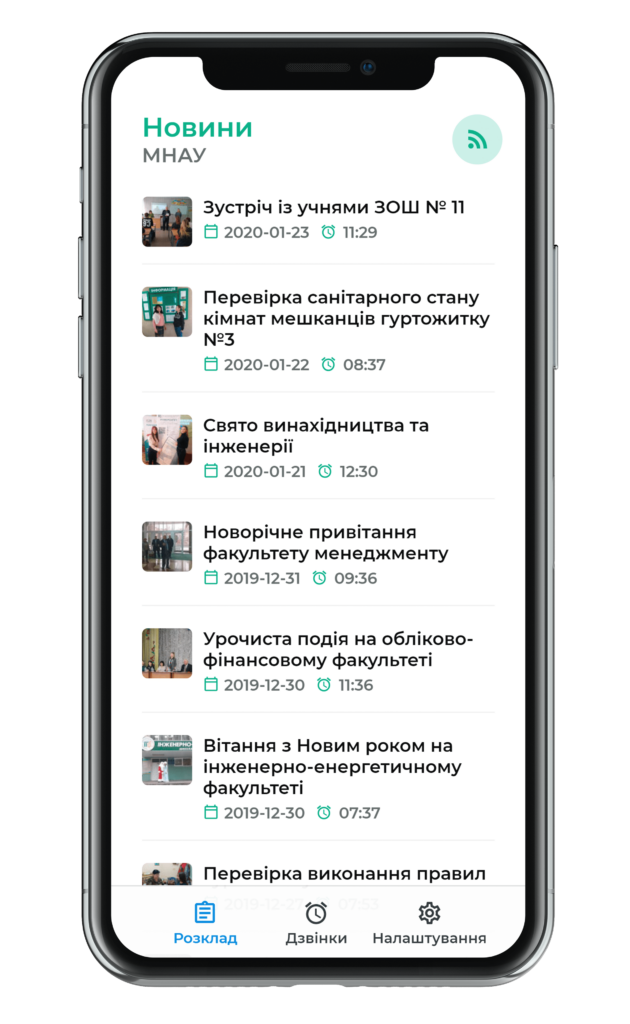This screenshot has height=1024, width=630.
Task: Open Вітання з Новим роком article
Action: coord(318,777)
